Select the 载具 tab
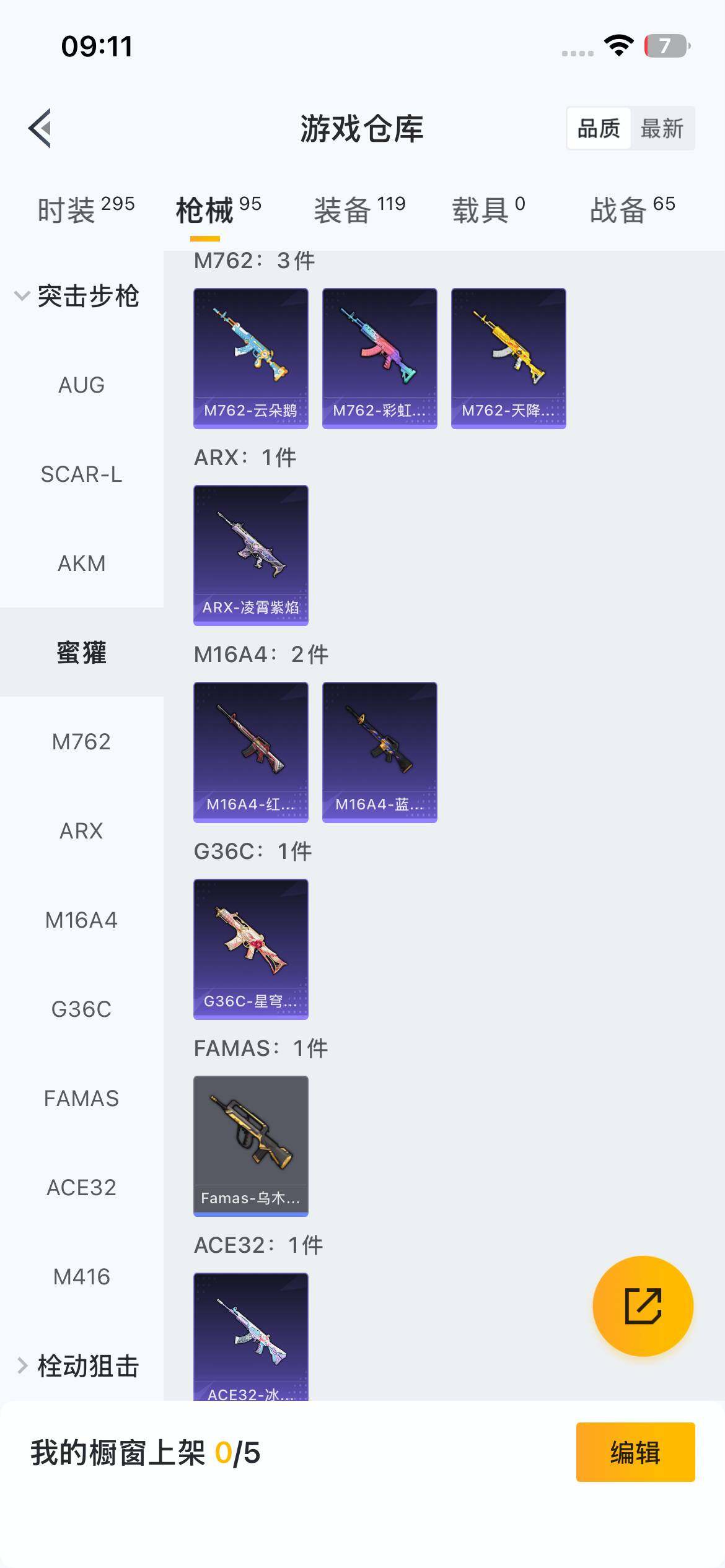 [x=488, y=209]
